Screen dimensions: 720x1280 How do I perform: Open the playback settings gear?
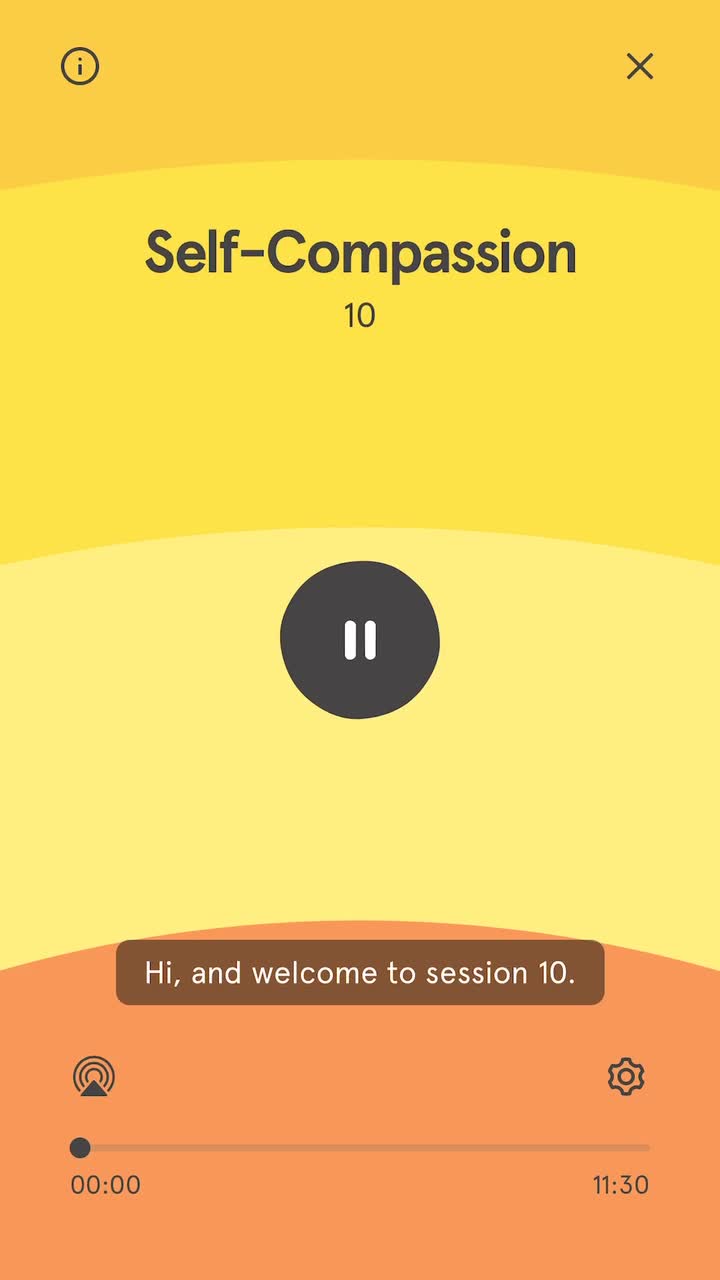point(626,1077)
